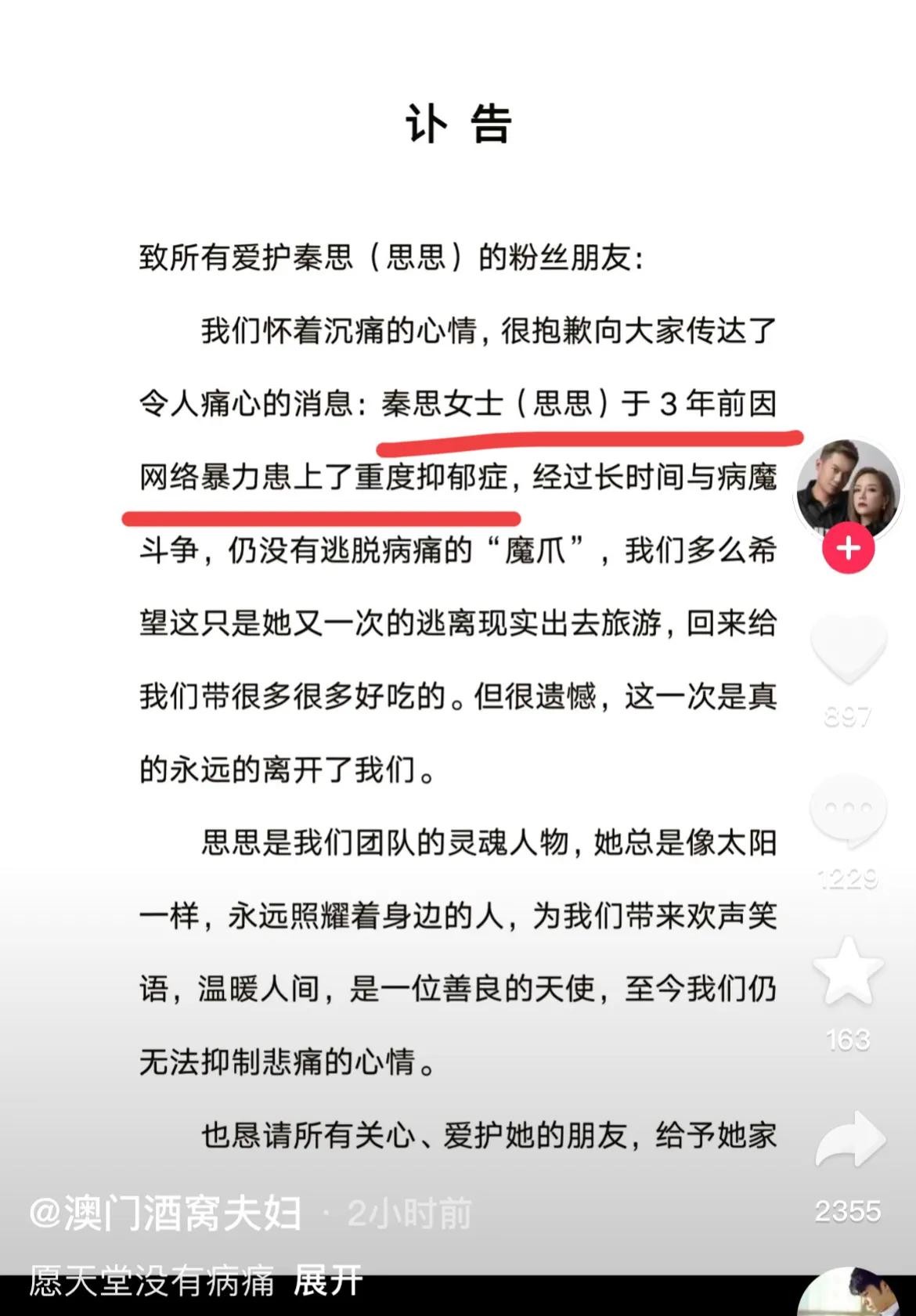Like this video with the heart icon
This screenshot has height=1316, width=916.
(848, 650)
